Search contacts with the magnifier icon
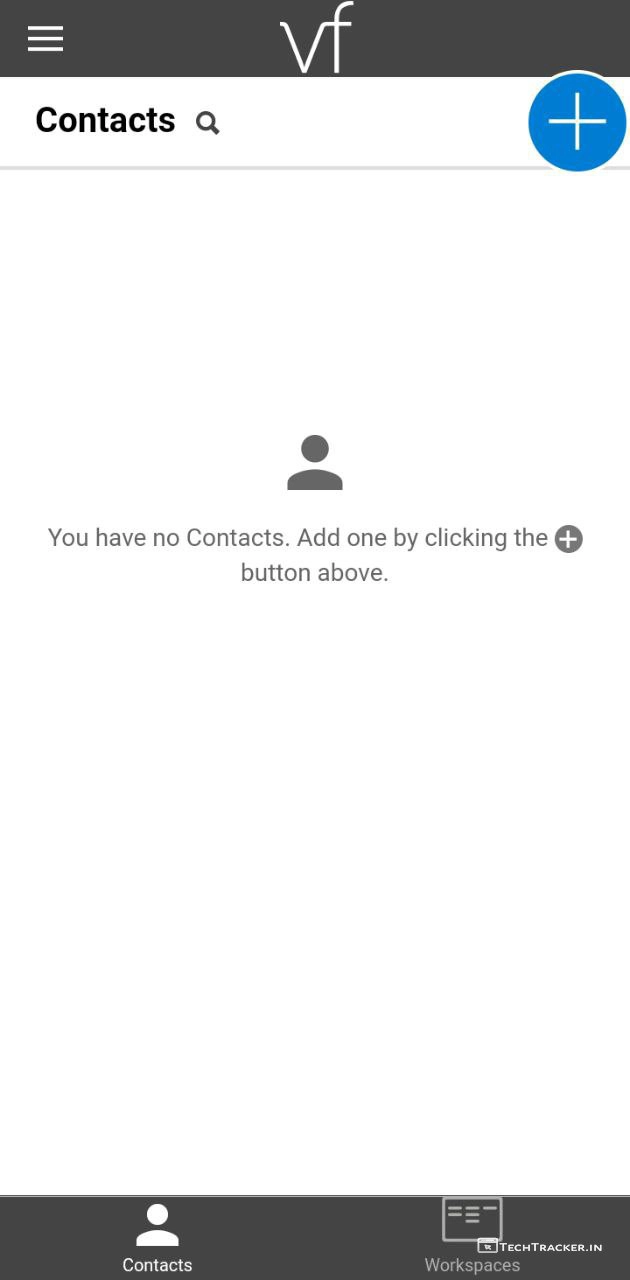Screen dimensions: 630x1280 [x=207, y=123]
